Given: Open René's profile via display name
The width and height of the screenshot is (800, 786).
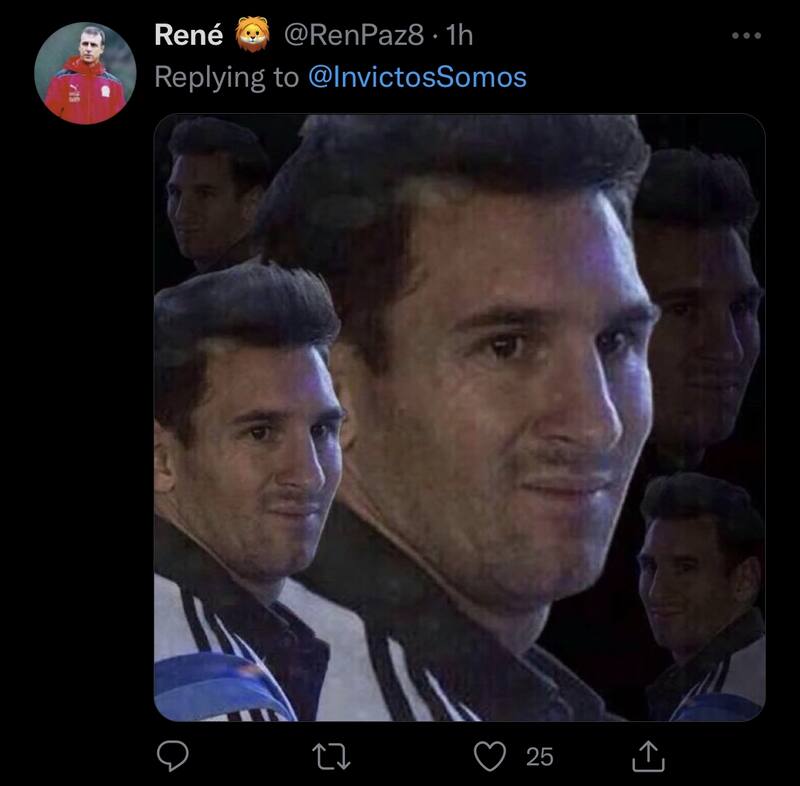Looking at the screenshot, I should [189, 36].
